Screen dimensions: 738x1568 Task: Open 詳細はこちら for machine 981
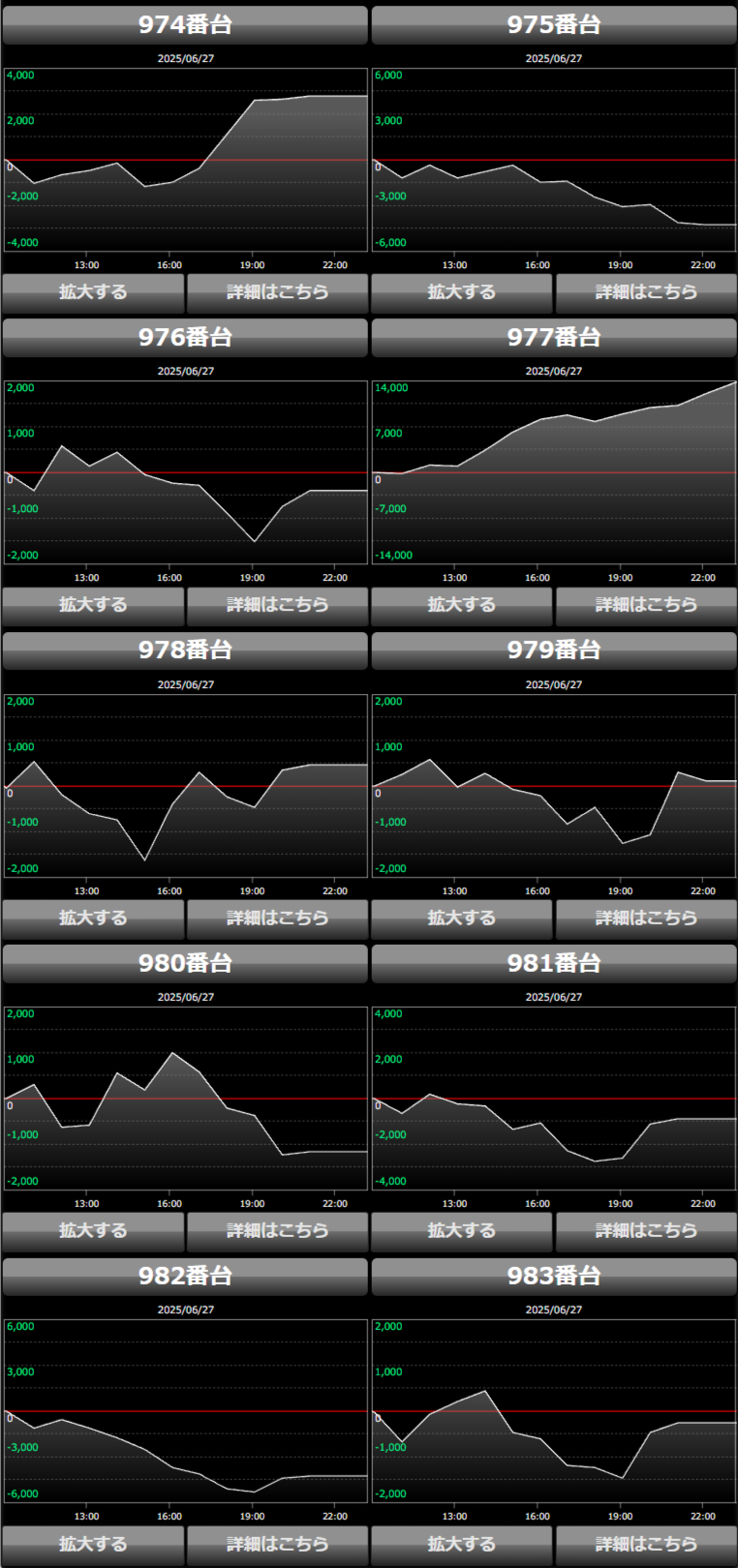point(646,1231)
